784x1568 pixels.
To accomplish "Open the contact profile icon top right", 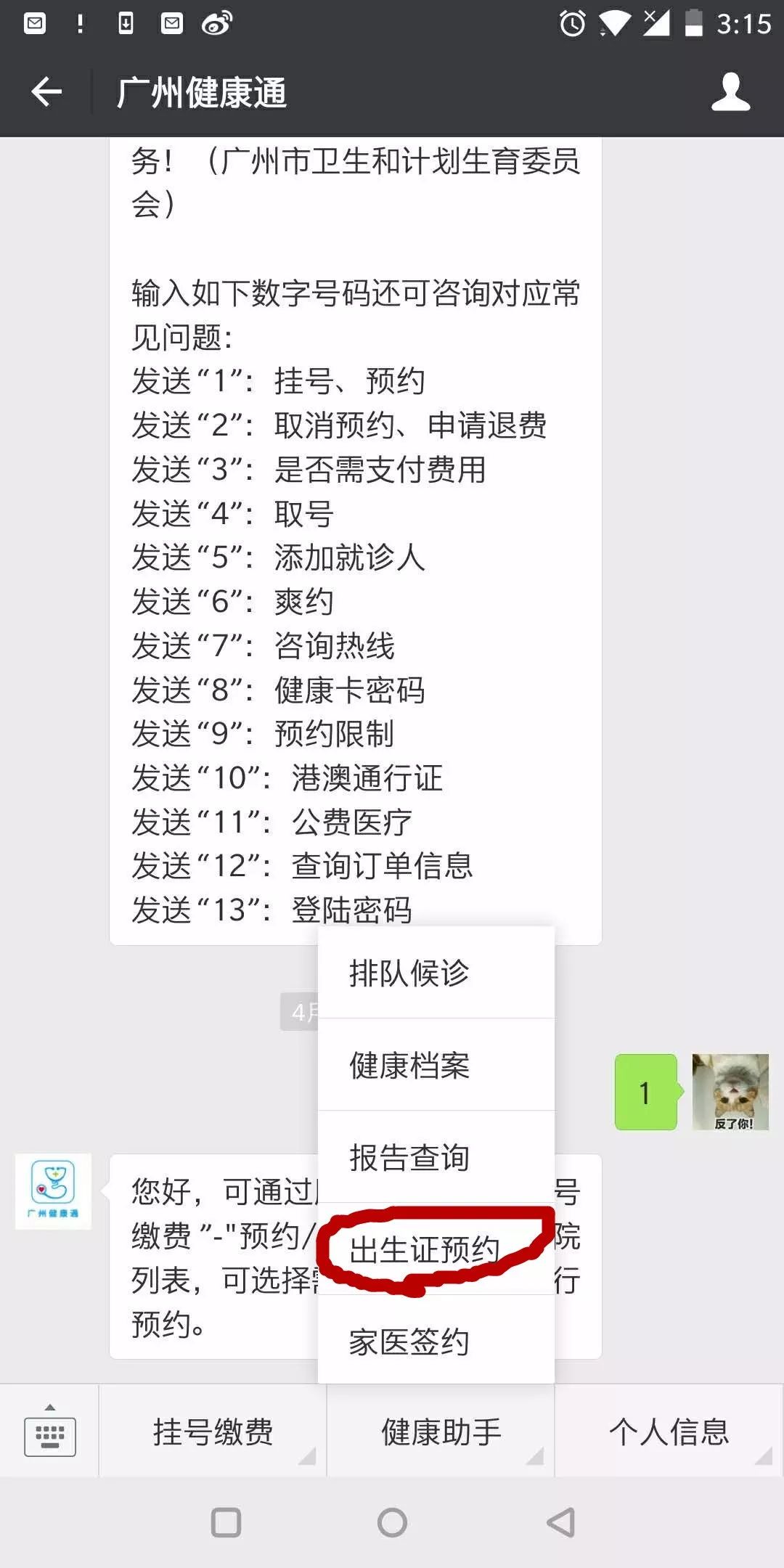I will pos(731,92).
